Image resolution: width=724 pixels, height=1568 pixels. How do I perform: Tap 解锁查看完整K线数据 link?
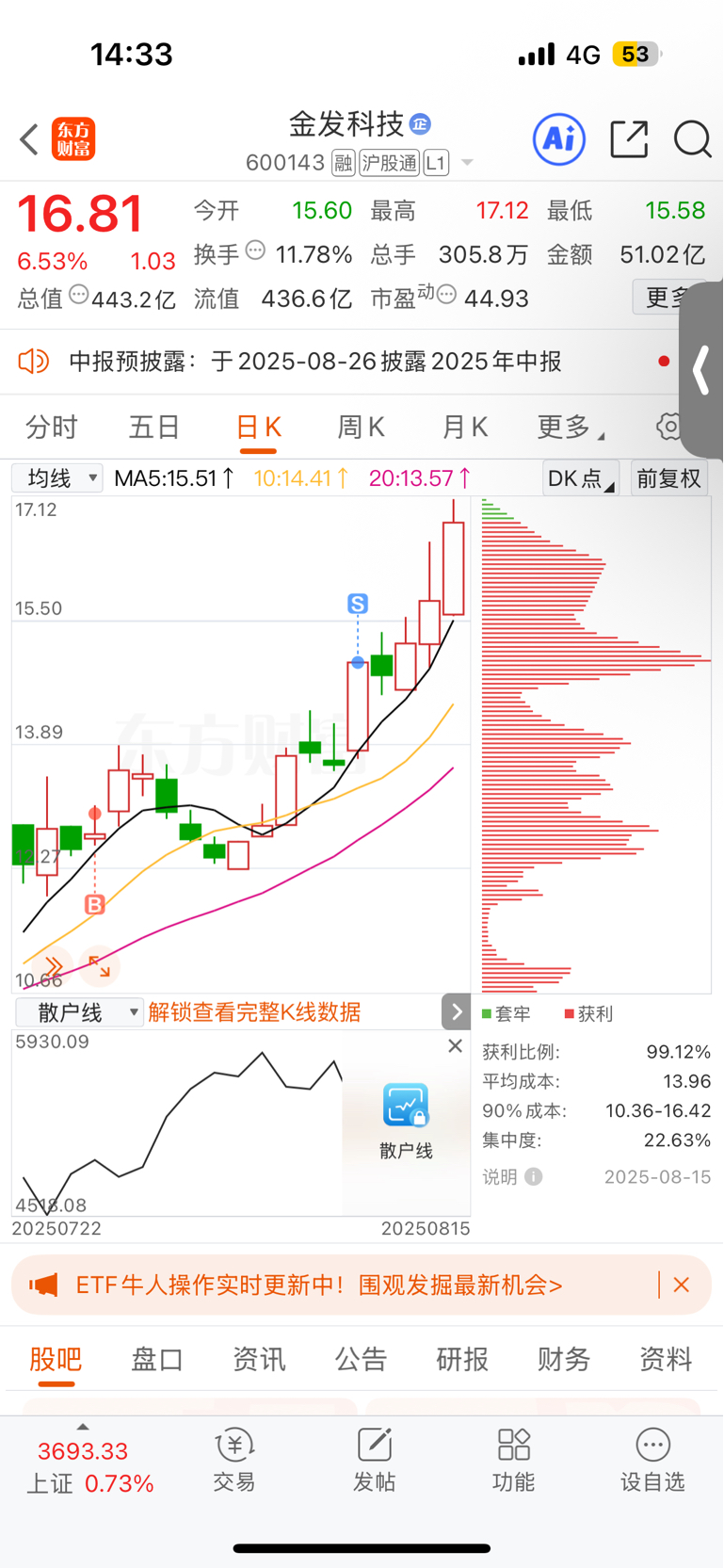point(254,1012)
